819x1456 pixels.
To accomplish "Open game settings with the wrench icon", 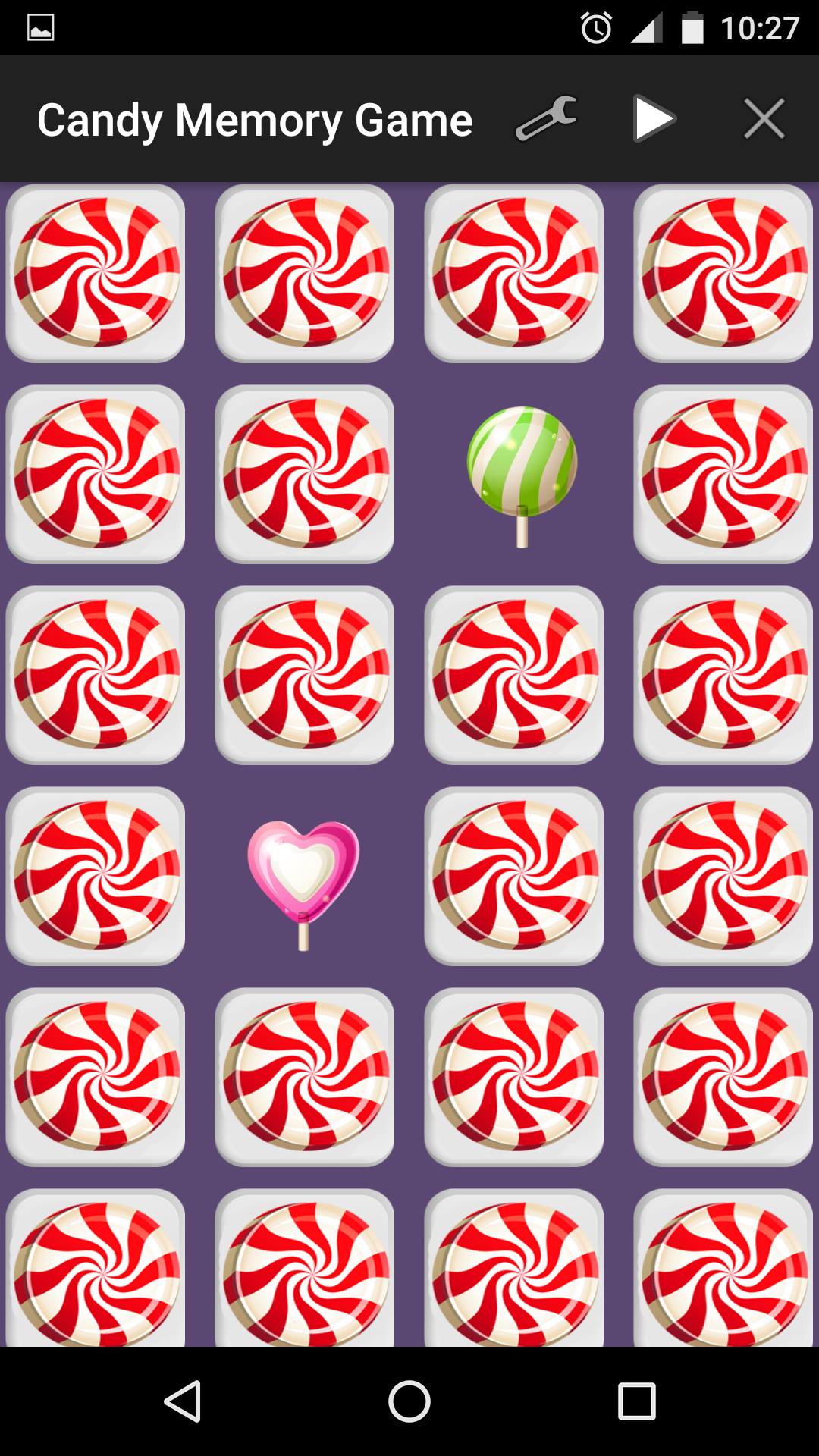I will (x=548, y=118).
